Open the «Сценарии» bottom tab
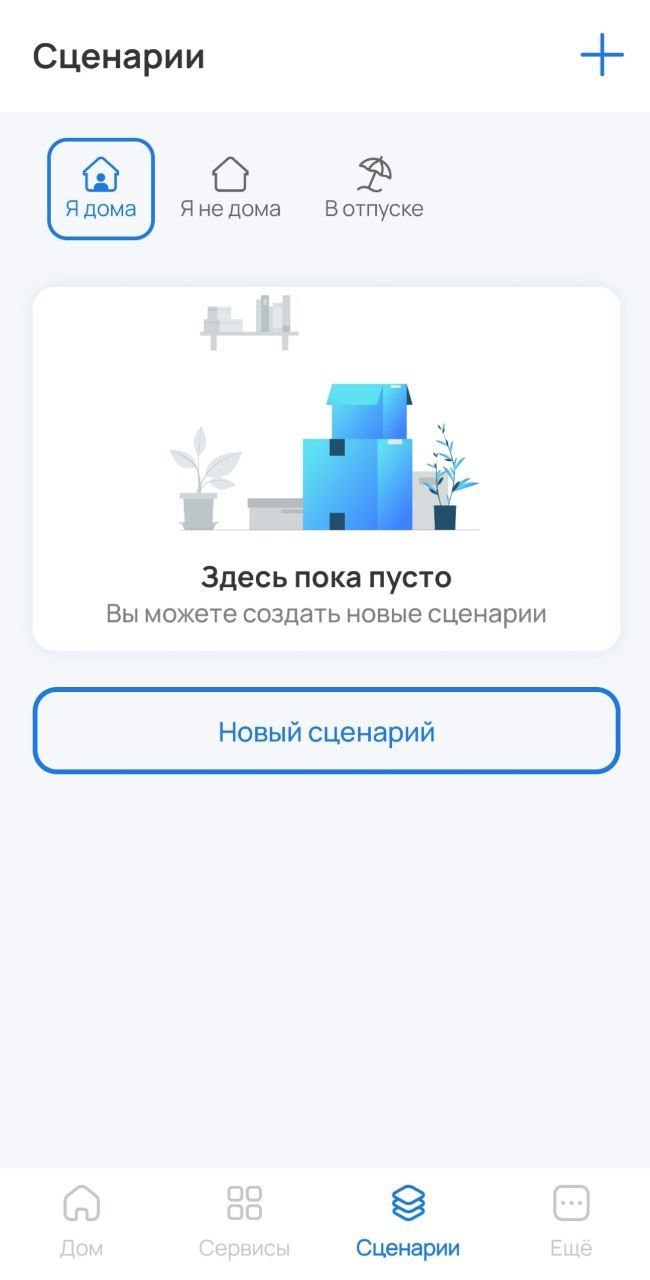Viewport: 650px width, 1280px height. (x=408, y=1220)
